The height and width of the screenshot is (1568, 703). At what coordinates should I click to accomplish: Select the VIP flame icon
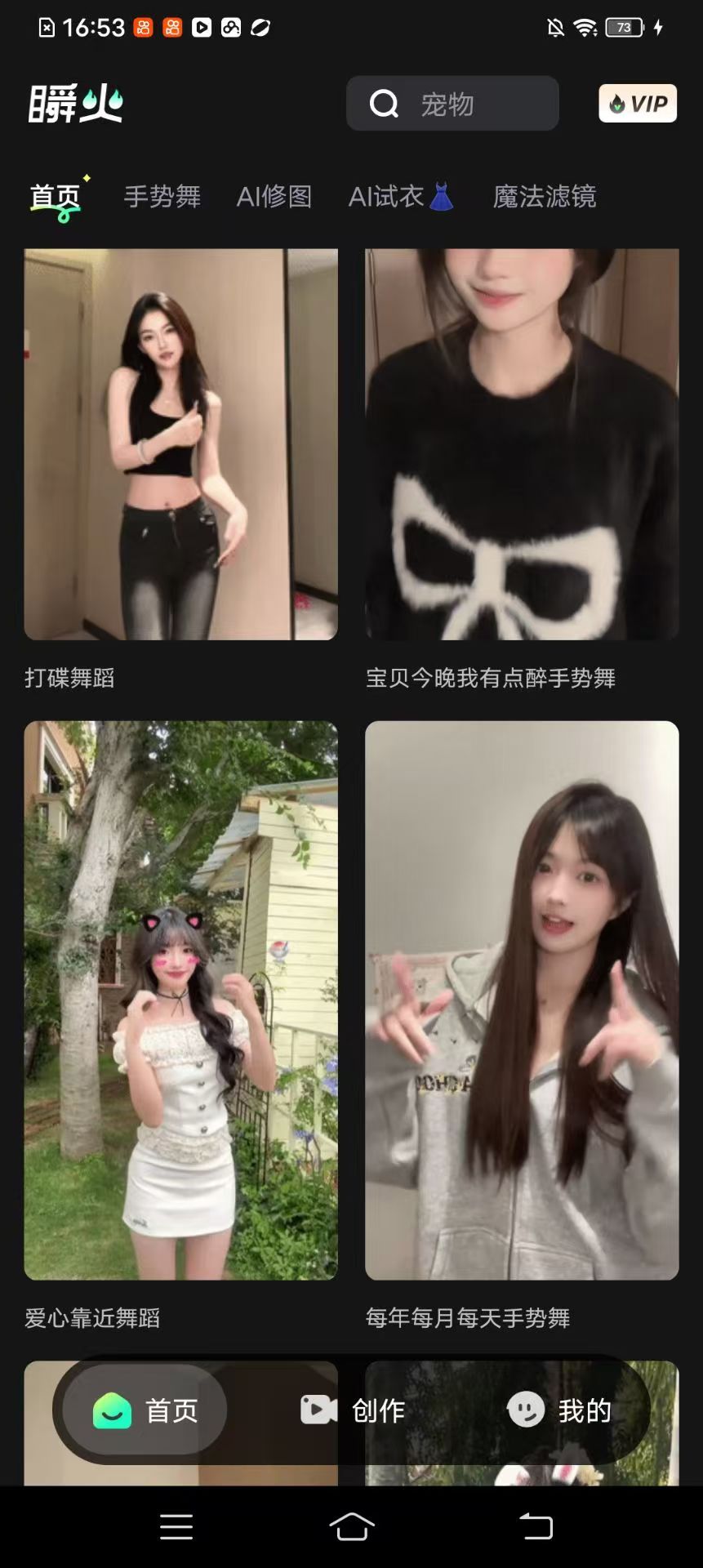pyautogui.click(x=616, y=103)
